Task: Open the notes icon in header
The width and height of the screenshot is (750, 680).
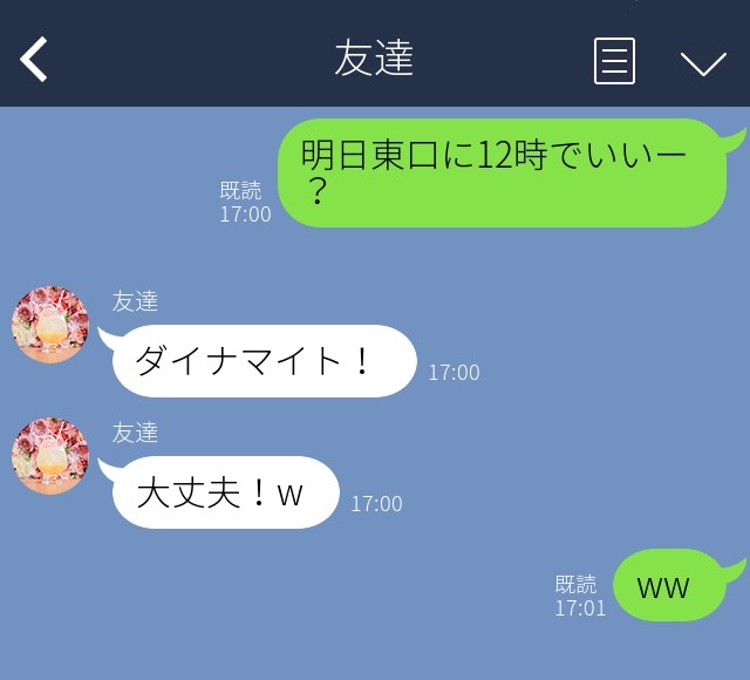Action: click(x=614, y=61)
